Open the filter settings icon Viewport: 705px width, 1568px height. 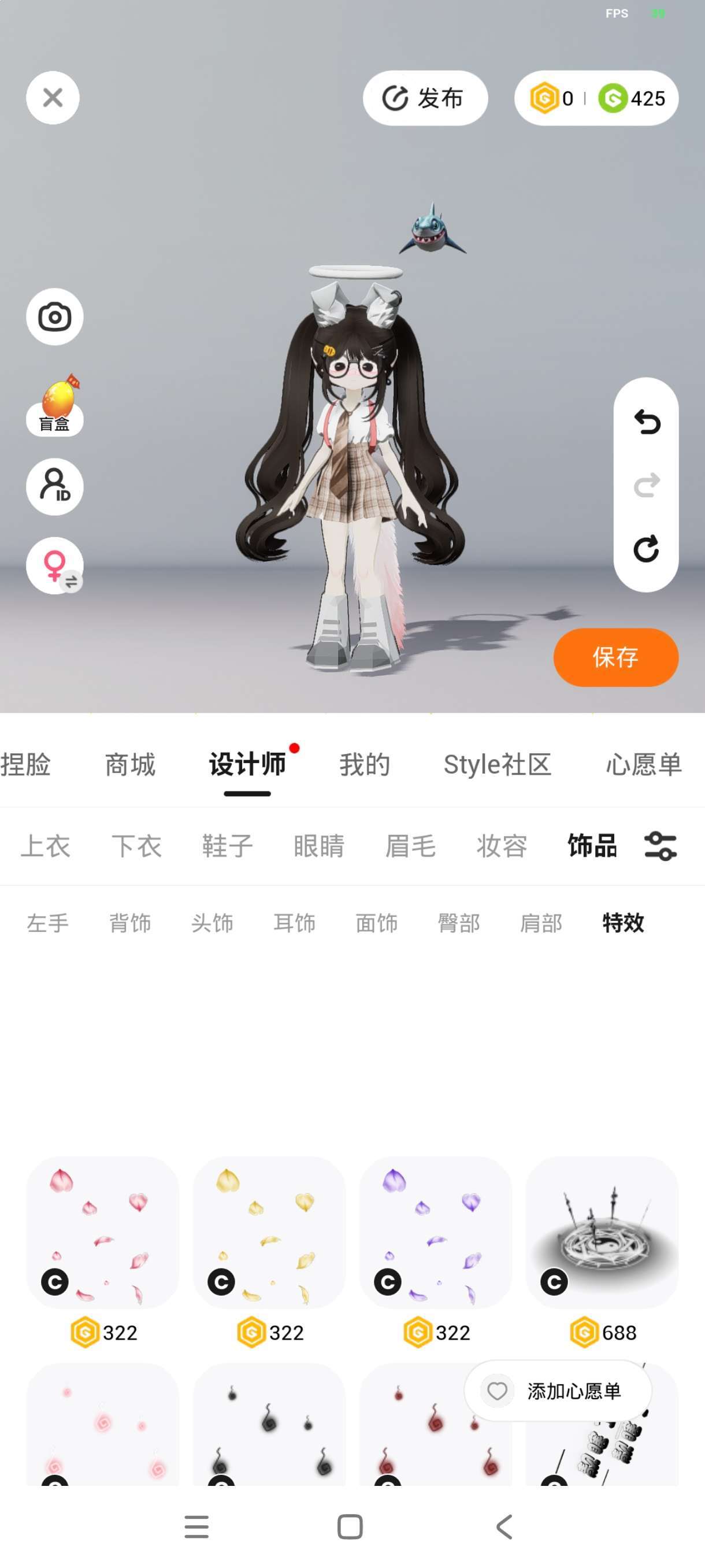click(x=660, y=845)
